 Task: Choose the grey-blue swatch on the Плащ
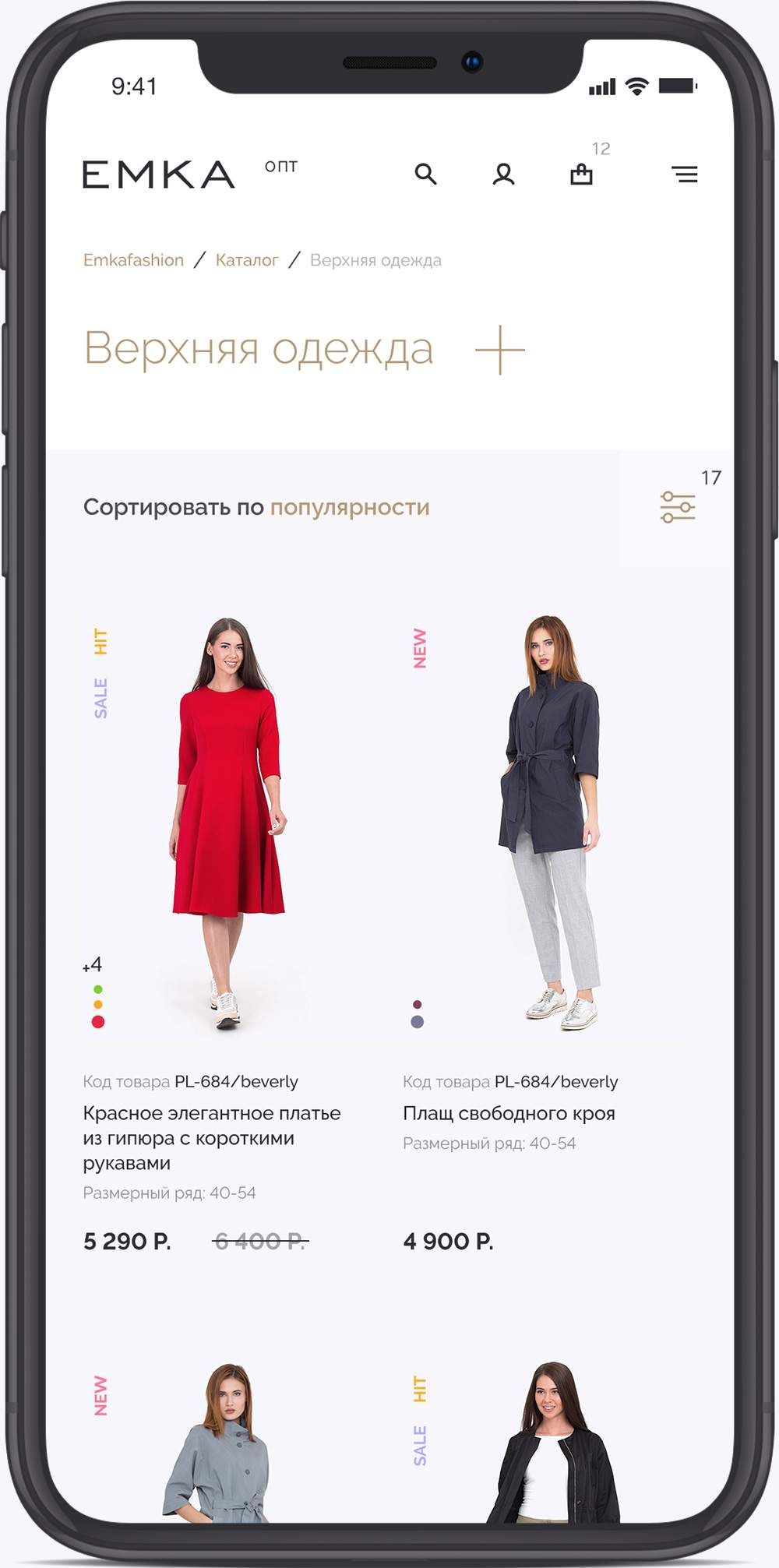[418, 1022]
